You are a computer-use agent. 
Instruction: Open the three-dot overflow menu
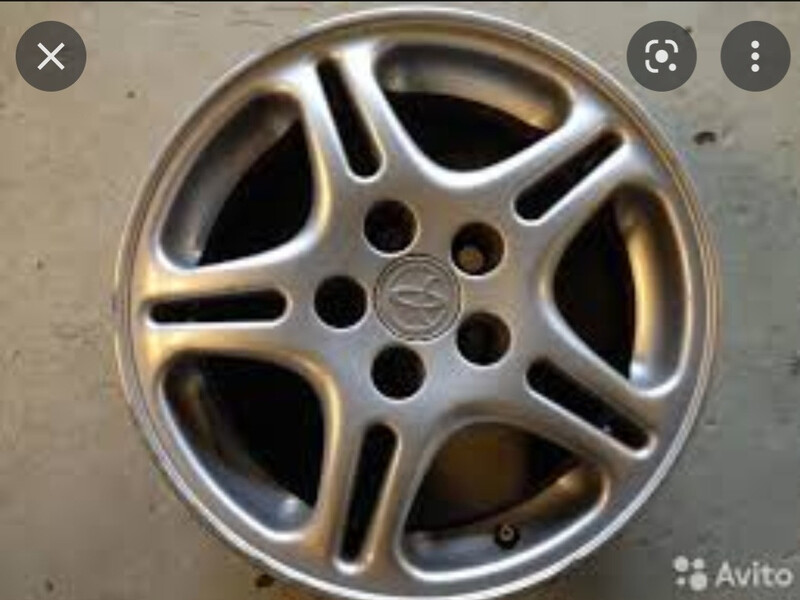pos(755,56)
